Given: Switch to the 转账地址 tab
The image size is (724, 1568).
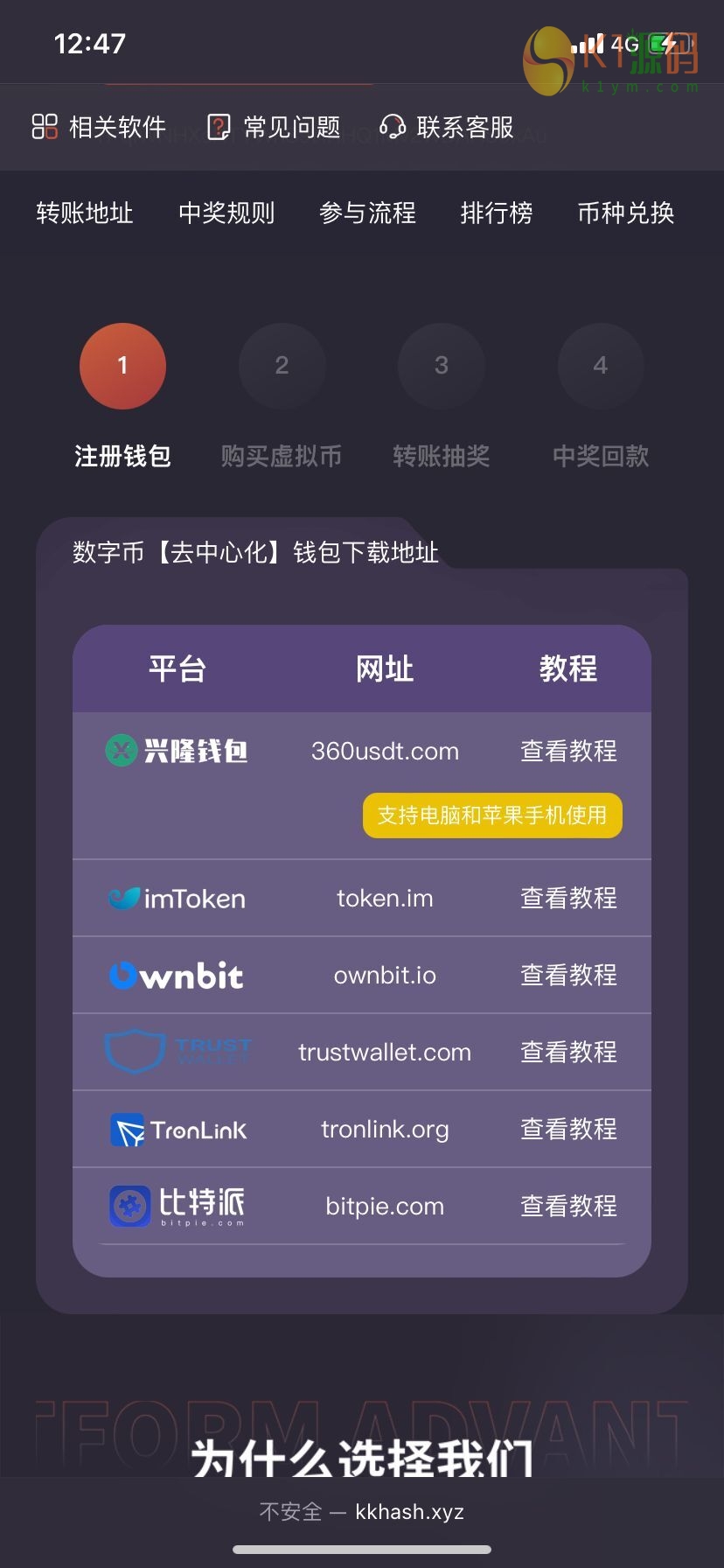Looking at the screenshot, I should click(x=85, y=213).
